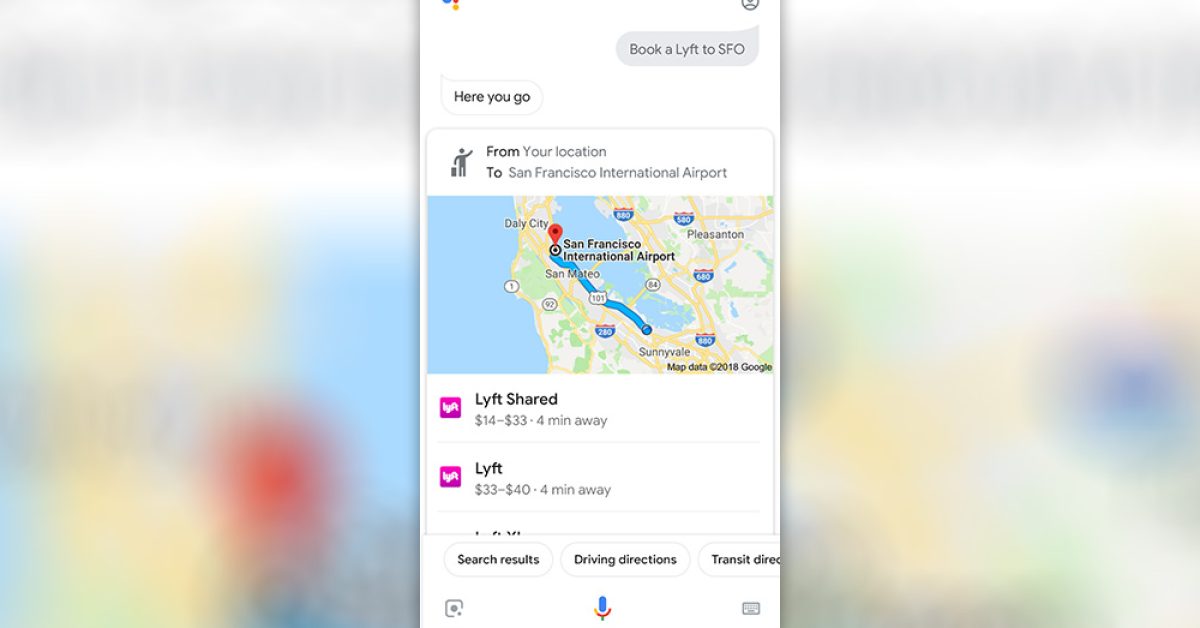1200x628 pixels.
Task: Switch to keyboard input
Action: (x=751, y=608)
